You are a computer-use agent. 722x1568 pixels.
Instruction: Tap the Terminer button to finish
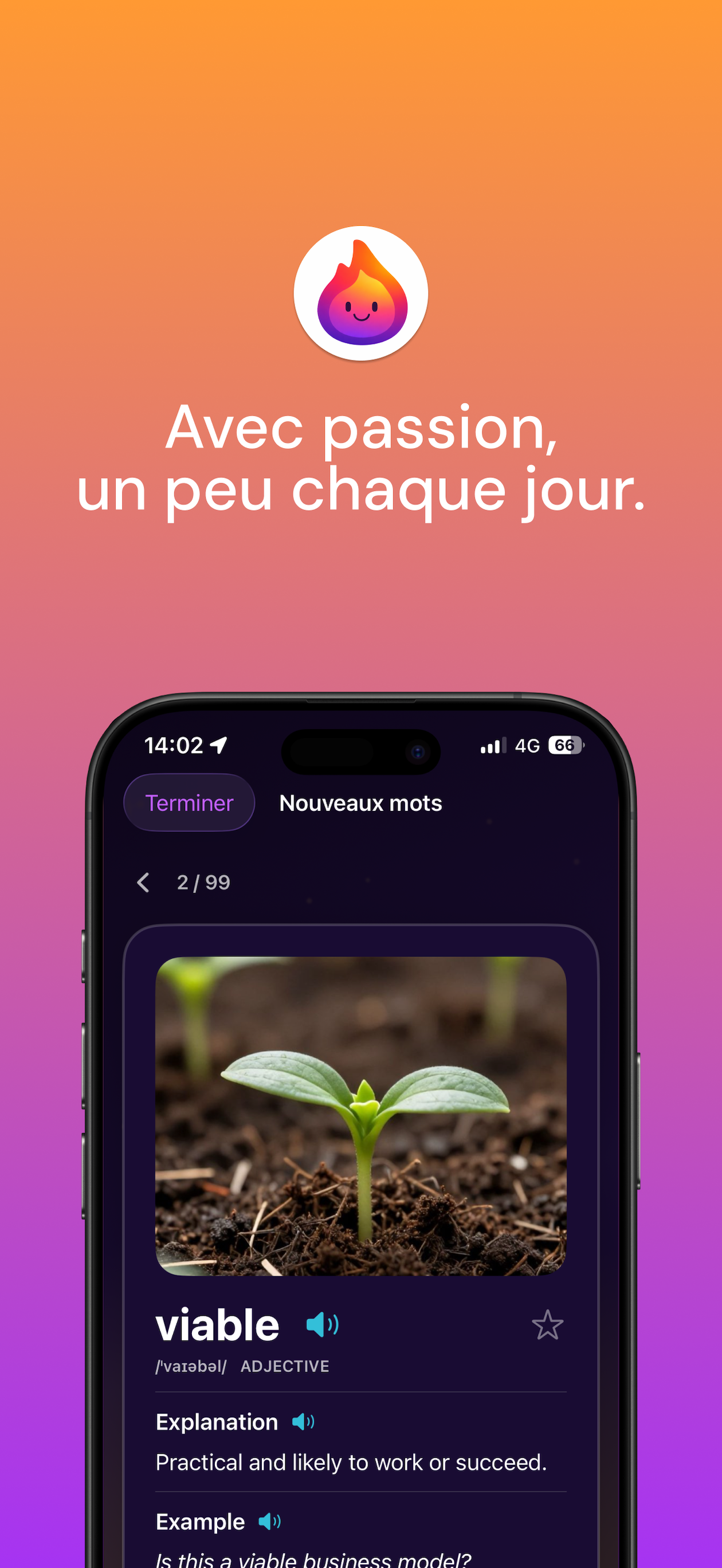[x=188, y=803]
